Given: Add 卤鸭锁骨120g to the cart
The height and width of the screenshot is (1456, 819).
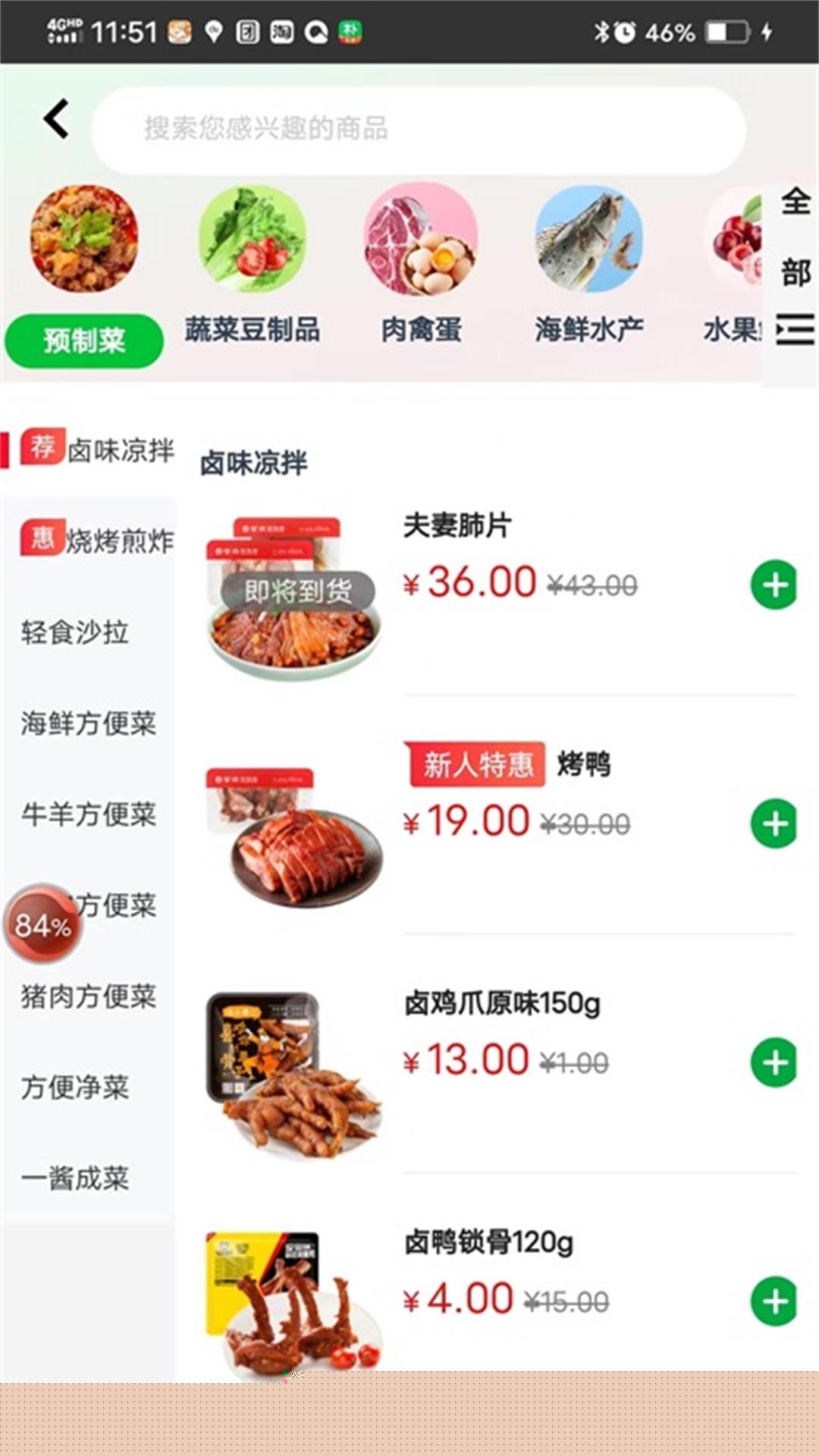Looking at the screenshot, I should [x=774, y=1301].
